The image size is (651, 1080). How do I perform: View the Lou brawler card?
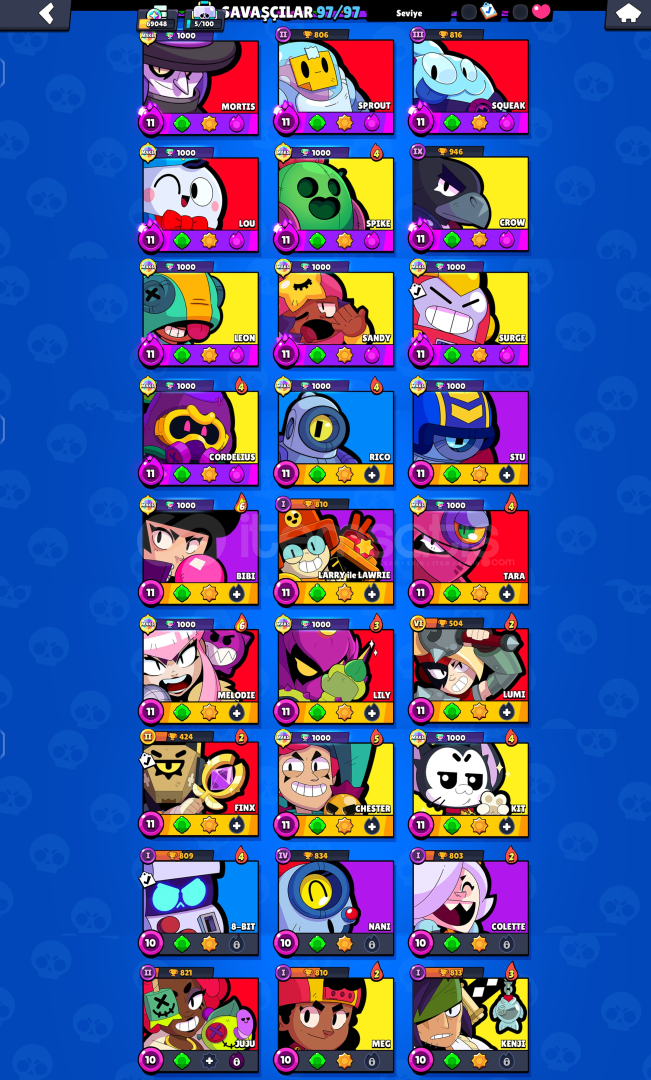(x=200, y=193)
